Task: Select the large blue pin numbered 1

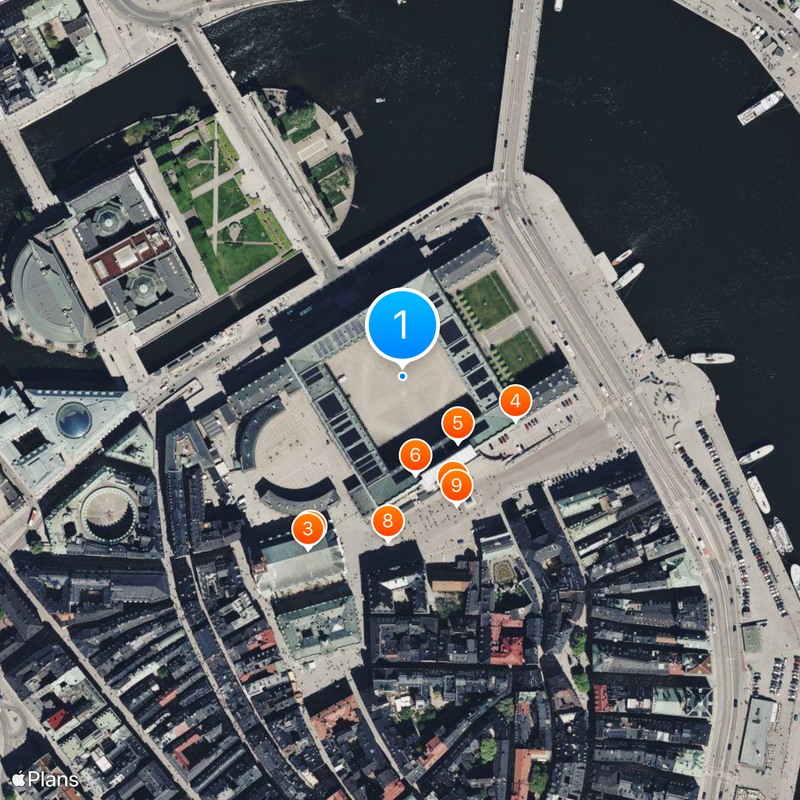Action: tap(402, 324)
